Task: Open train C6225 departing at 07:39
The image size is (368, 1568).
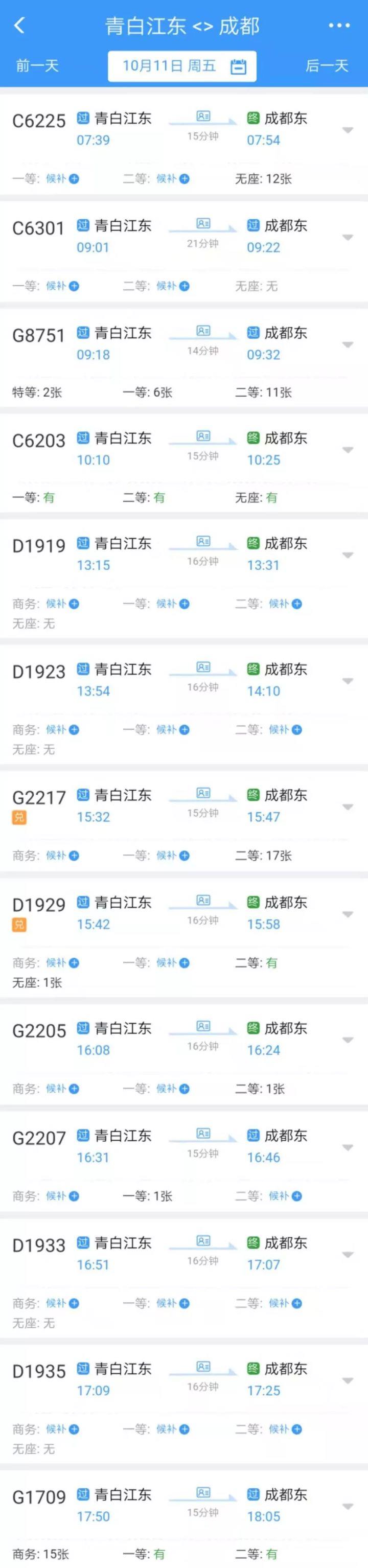Action: point(39,121)
